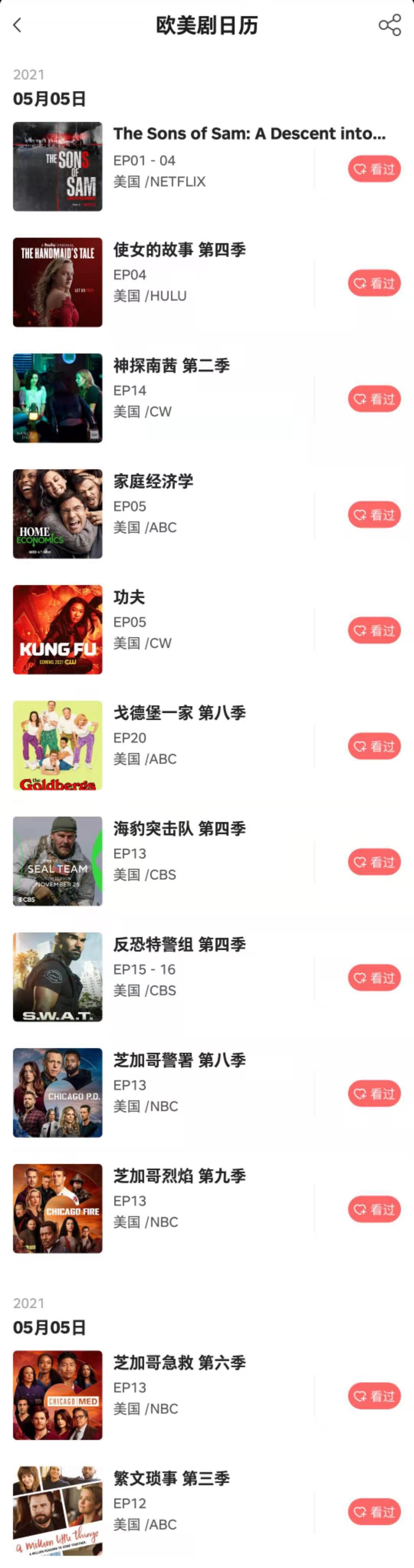This screenshot has height=1568, width=414.
Task: Mark The Sons of Sam as 看过
Action: [374, 169]
